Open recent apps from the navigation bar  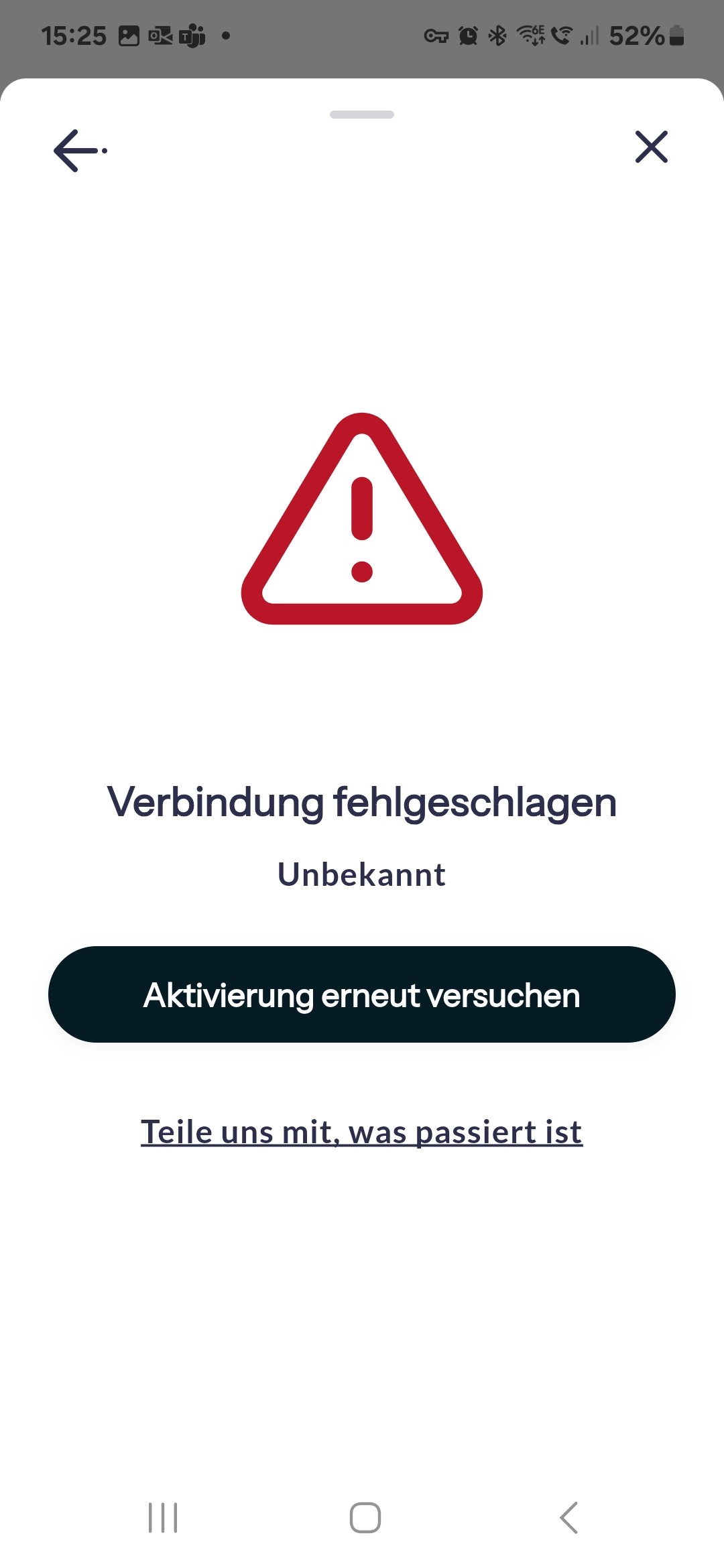pyautogui.click(x=163, y=1518)
